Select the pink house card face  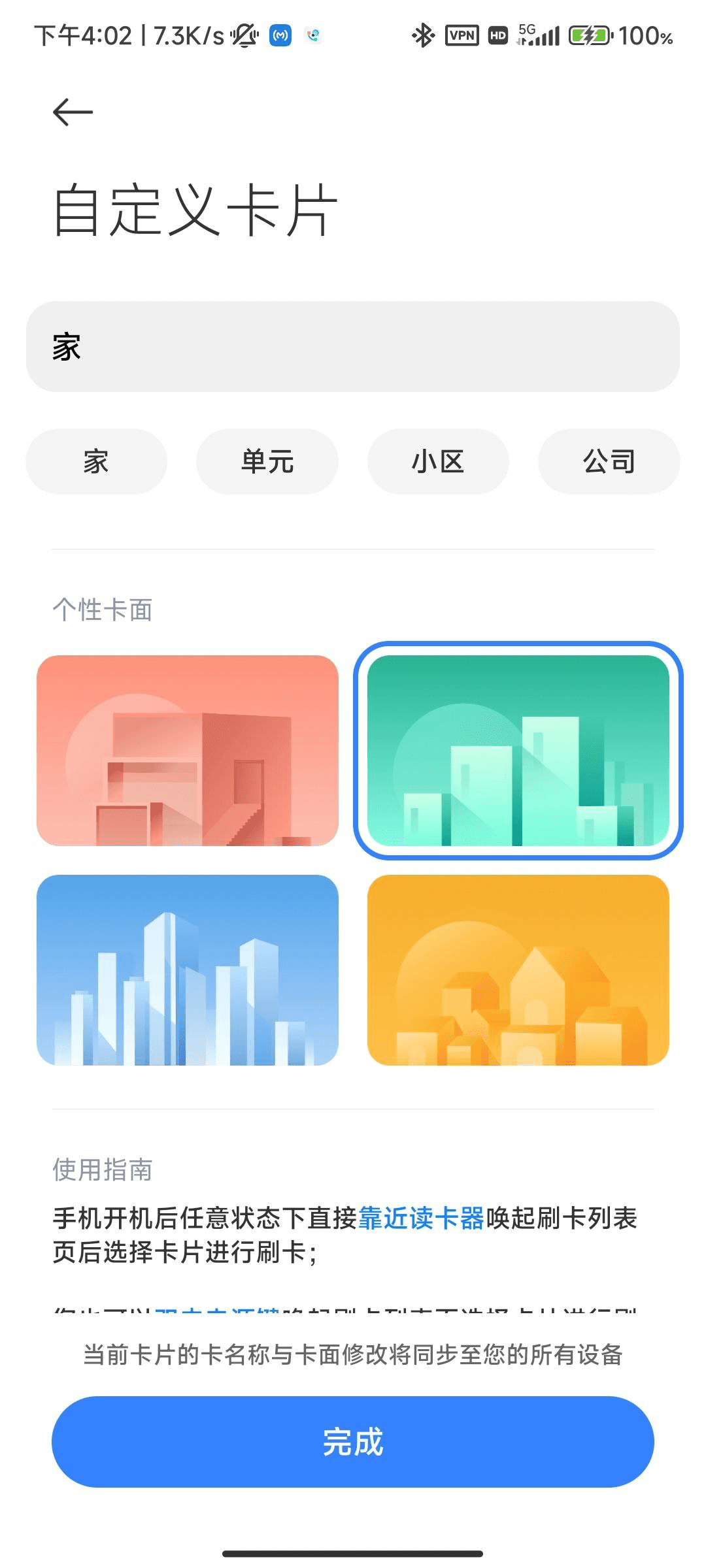pos(188,751)
